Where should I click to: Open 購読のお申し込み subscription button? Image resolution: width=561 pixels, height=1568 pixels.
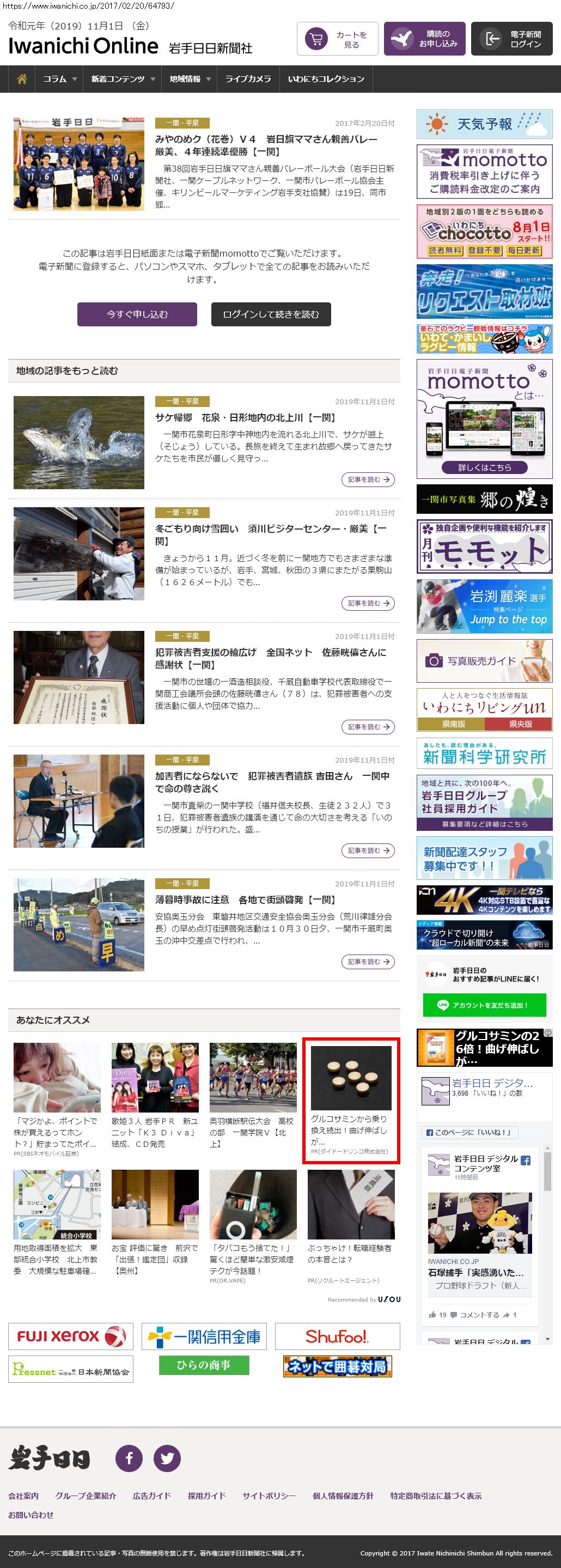pyautogui.click(x=425, y=40)
